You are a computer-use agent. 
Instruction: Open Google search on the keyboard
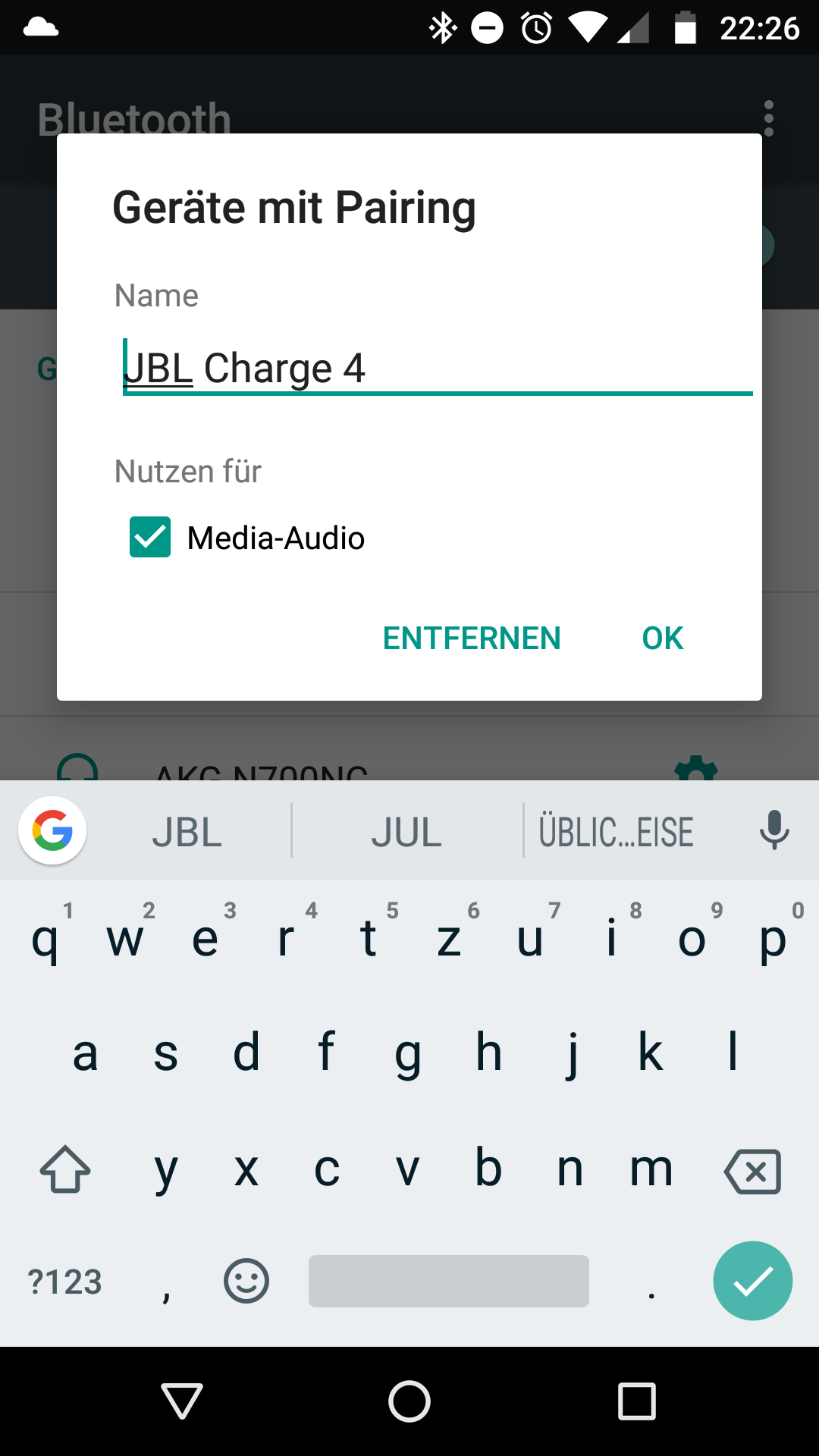[52, 830]
